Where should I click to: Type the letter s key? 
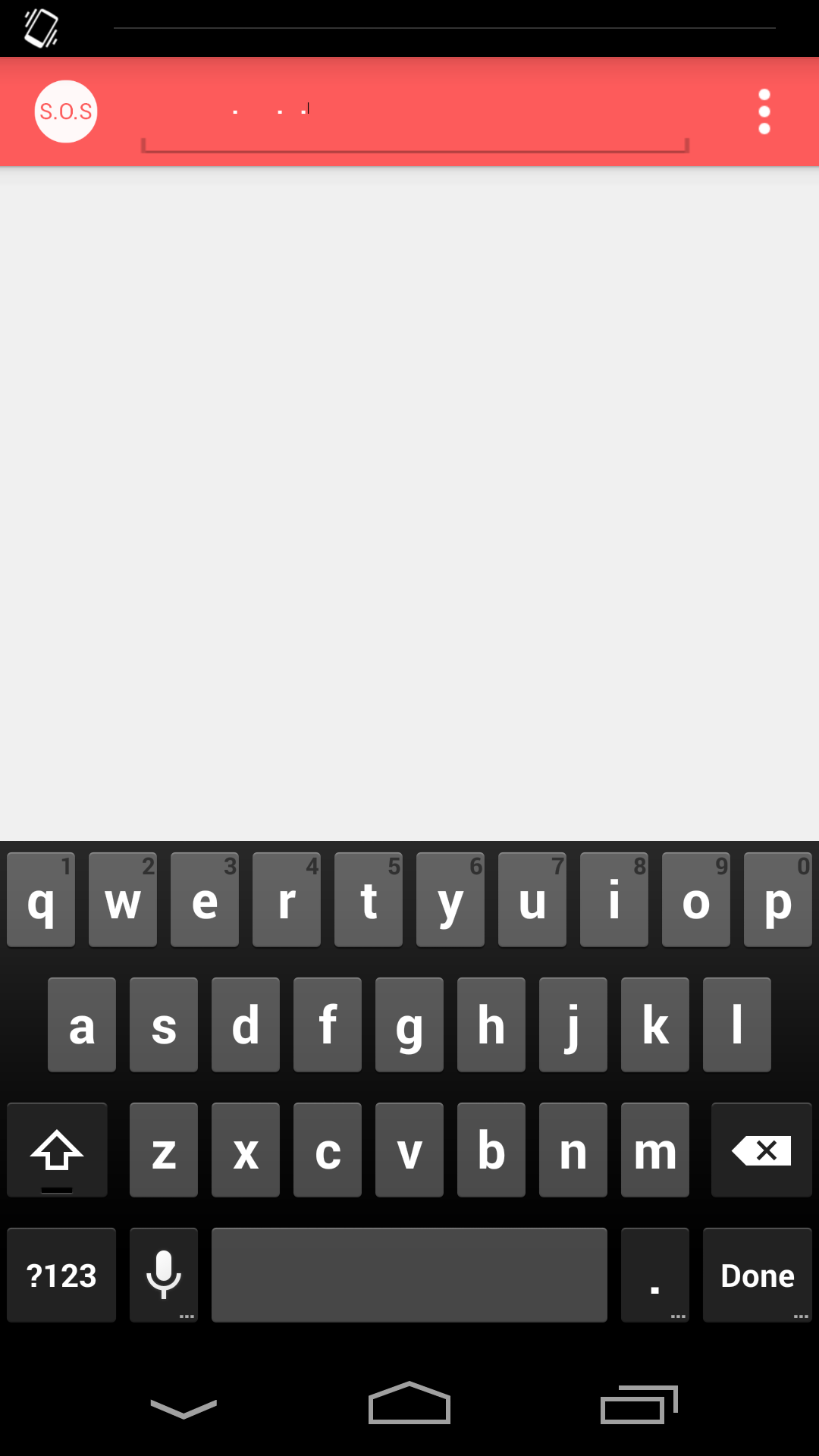click(x=164, y=1025)
